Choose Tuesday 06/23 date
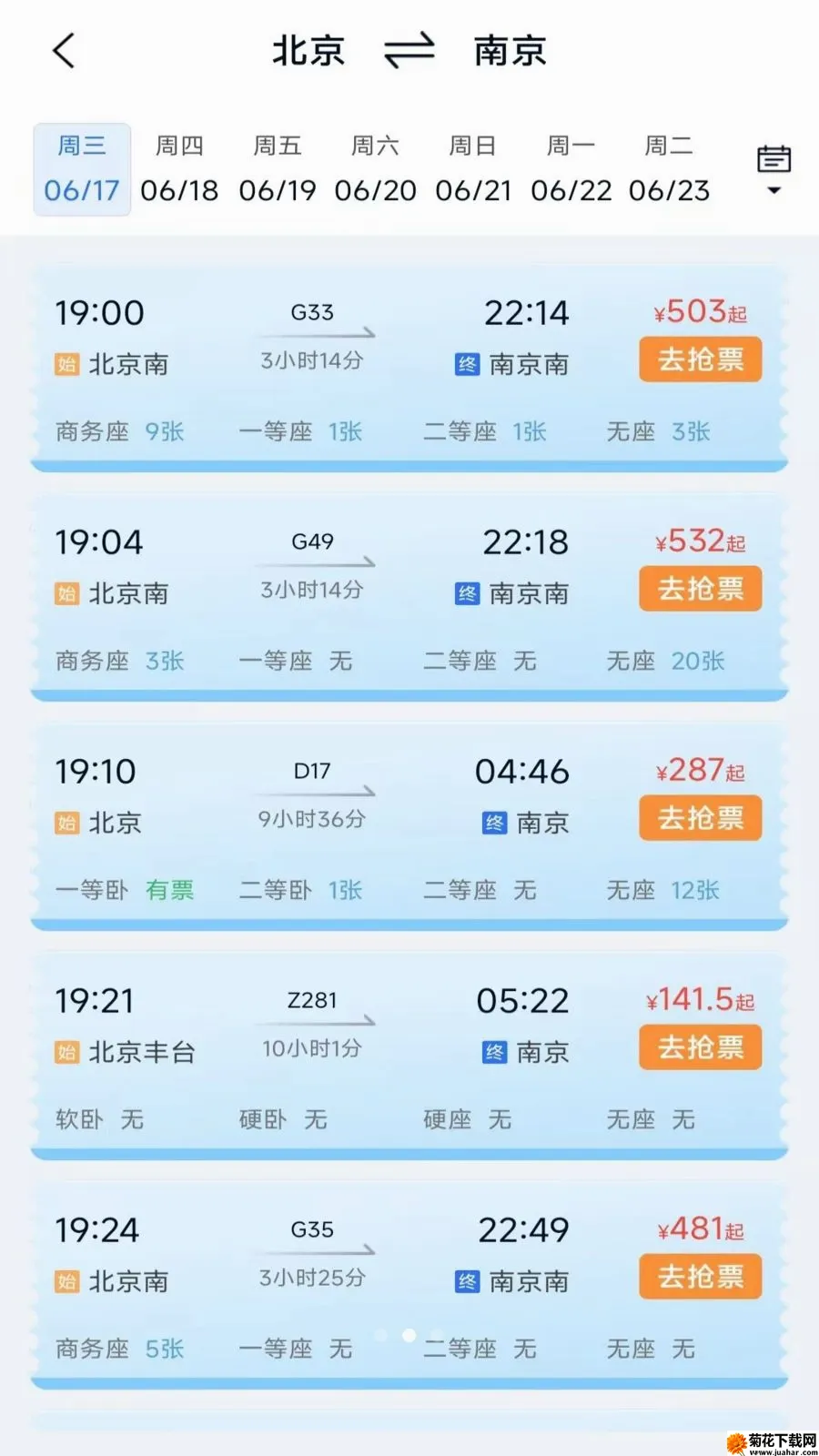 [669, 169]
